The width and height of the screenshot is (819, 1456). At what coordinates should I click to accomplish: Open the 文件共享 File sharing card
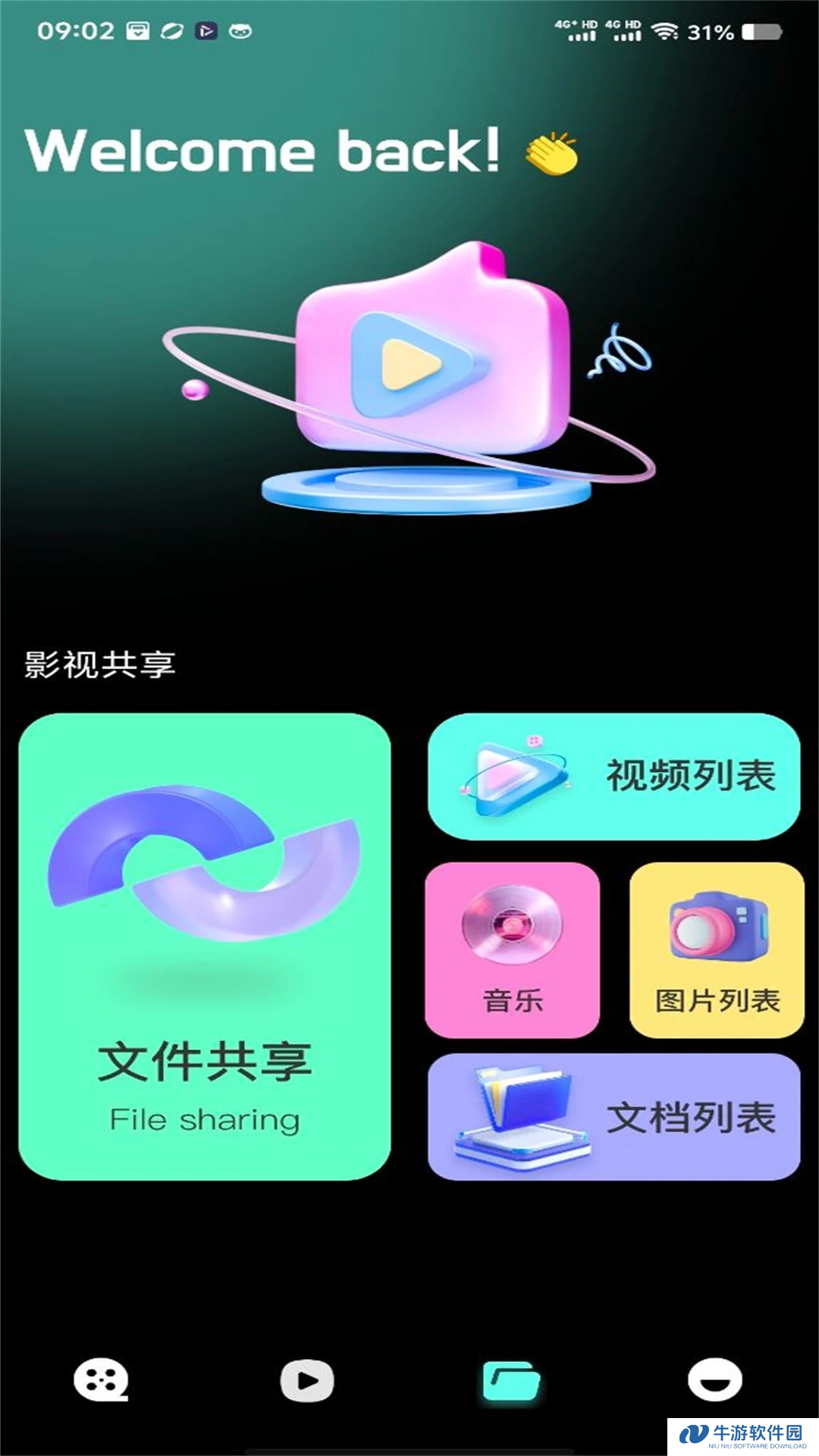tap(205, 946)
